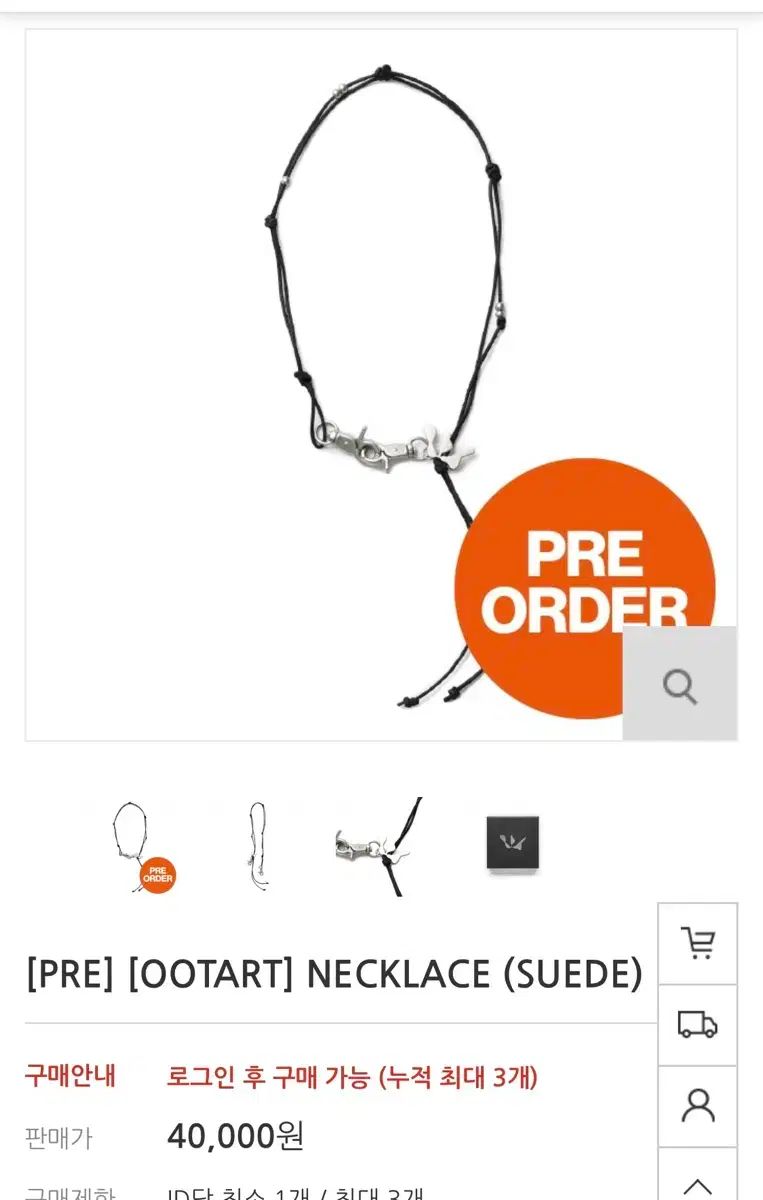Viewport: 763px width, 1200px height.
Task: Open the shopping cart
Action: tap(697, 943)
